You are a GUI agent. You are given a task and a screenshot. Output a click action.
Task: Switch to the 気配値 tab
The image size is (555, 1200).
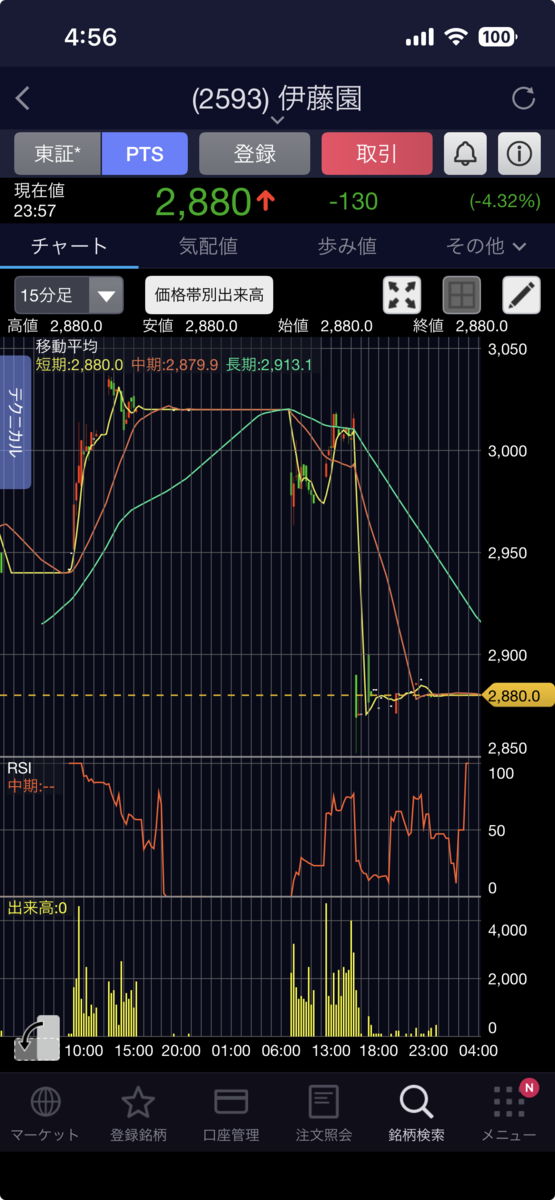click(208, 246)
